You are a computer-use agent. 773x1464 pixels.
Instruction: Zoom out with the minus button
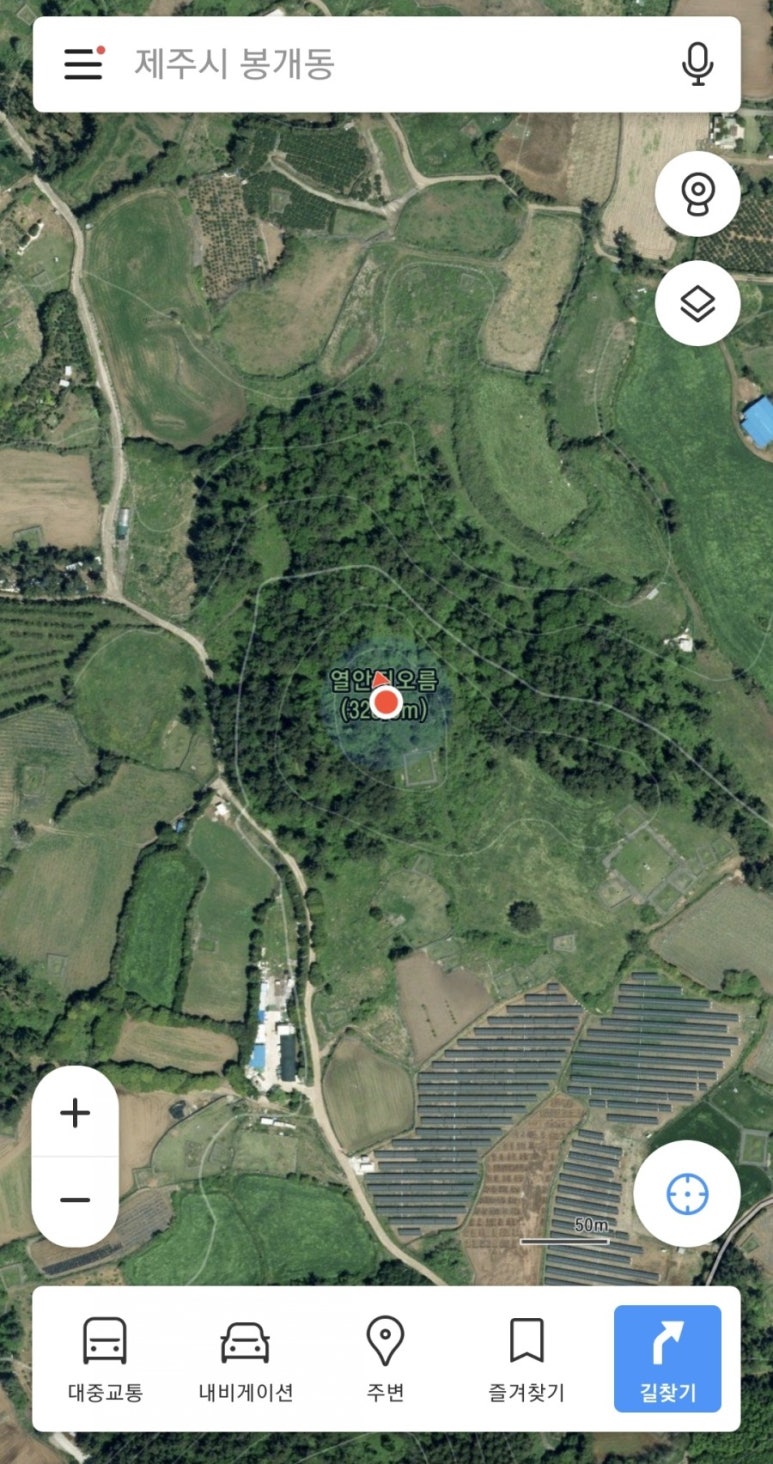75,1200
